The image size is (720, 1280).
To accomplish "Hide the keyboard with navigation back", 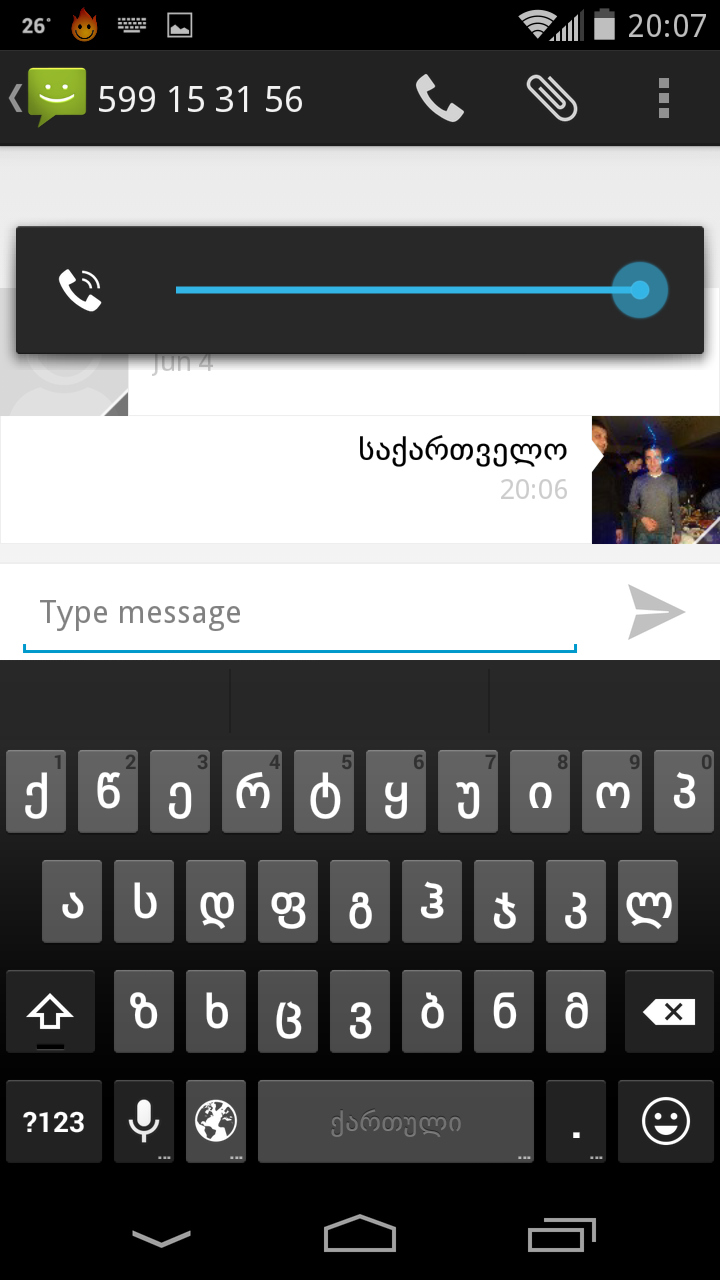I will [x=161, y=1238].
